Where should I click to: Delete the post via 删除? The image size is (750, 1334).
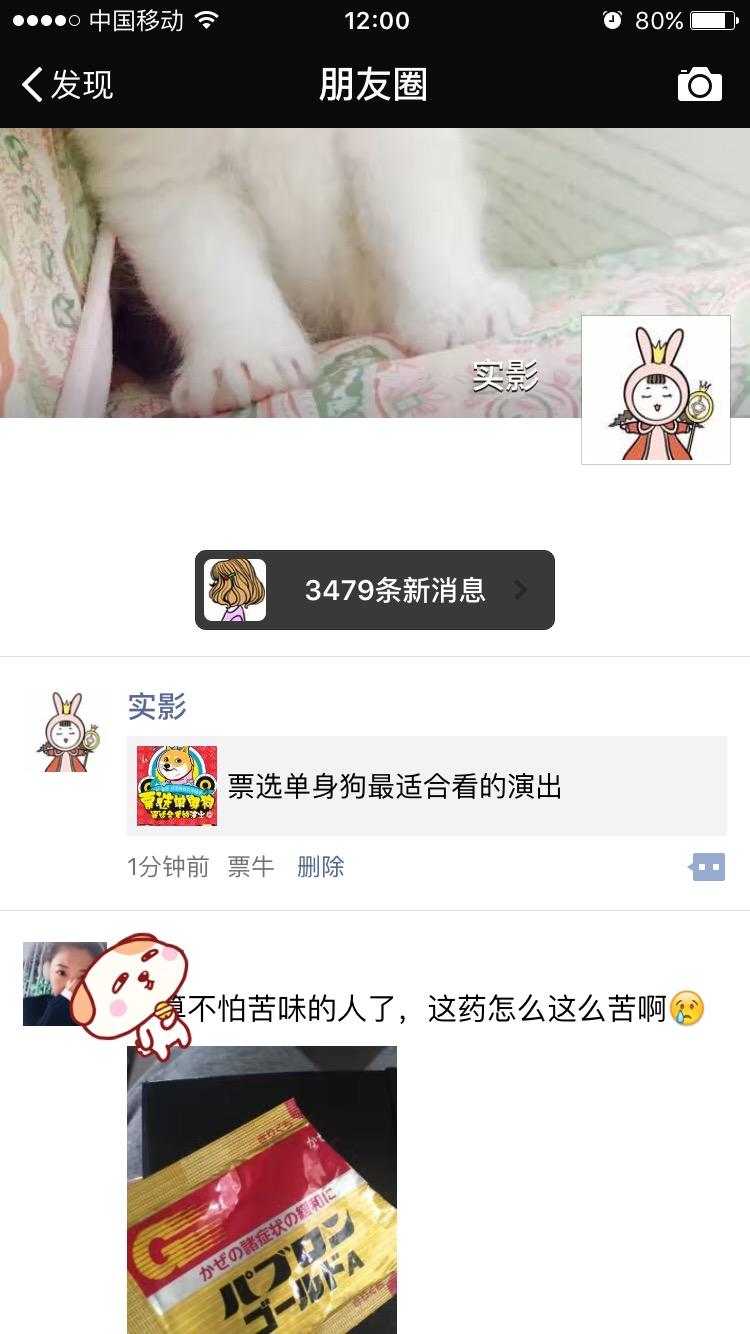pyautogui.click(x=320, y=867)
